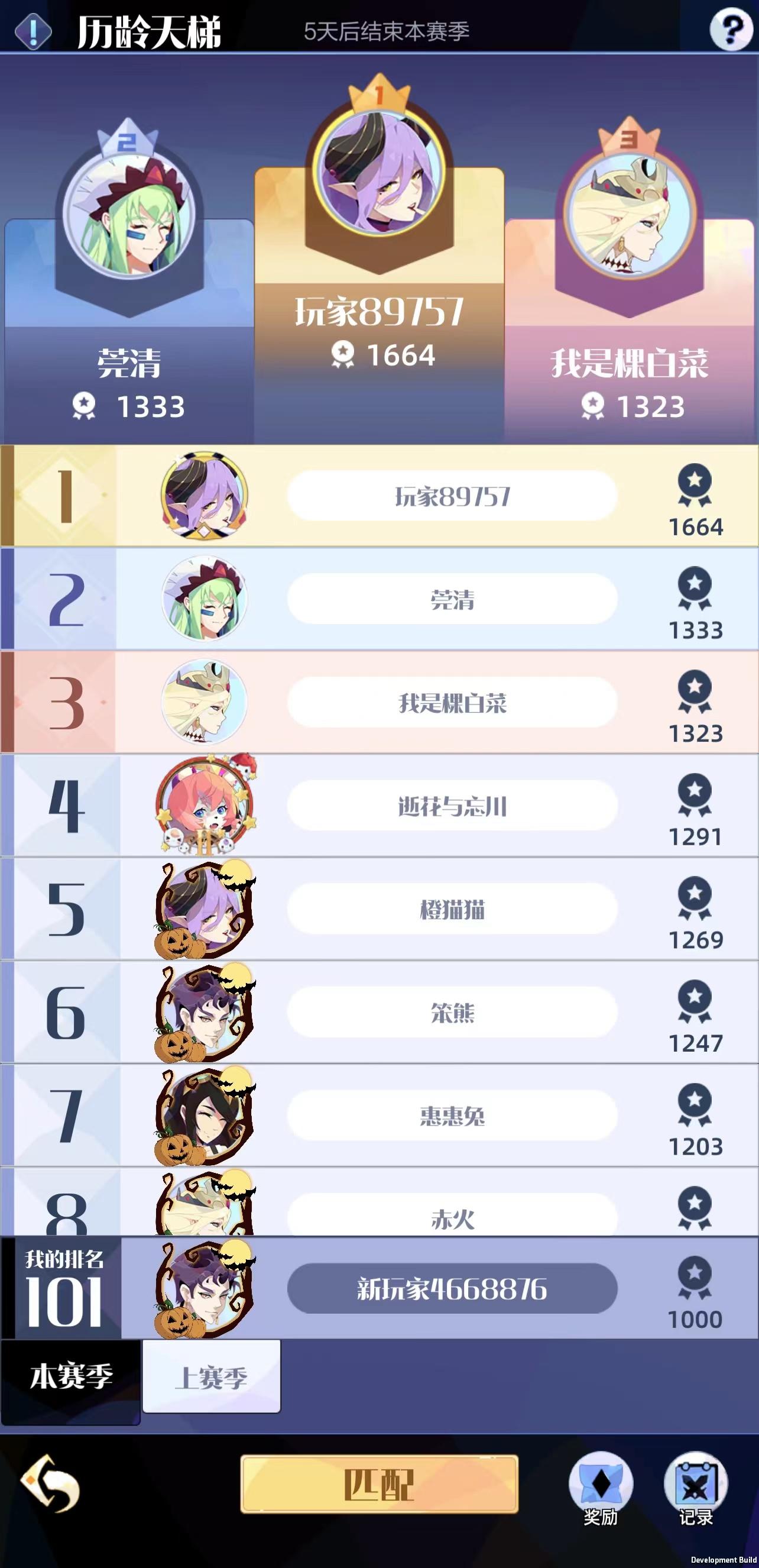The height and width of the screenshot is (1568, 759).
Task: Open player 赤火's row
Action: point(452,1216)
